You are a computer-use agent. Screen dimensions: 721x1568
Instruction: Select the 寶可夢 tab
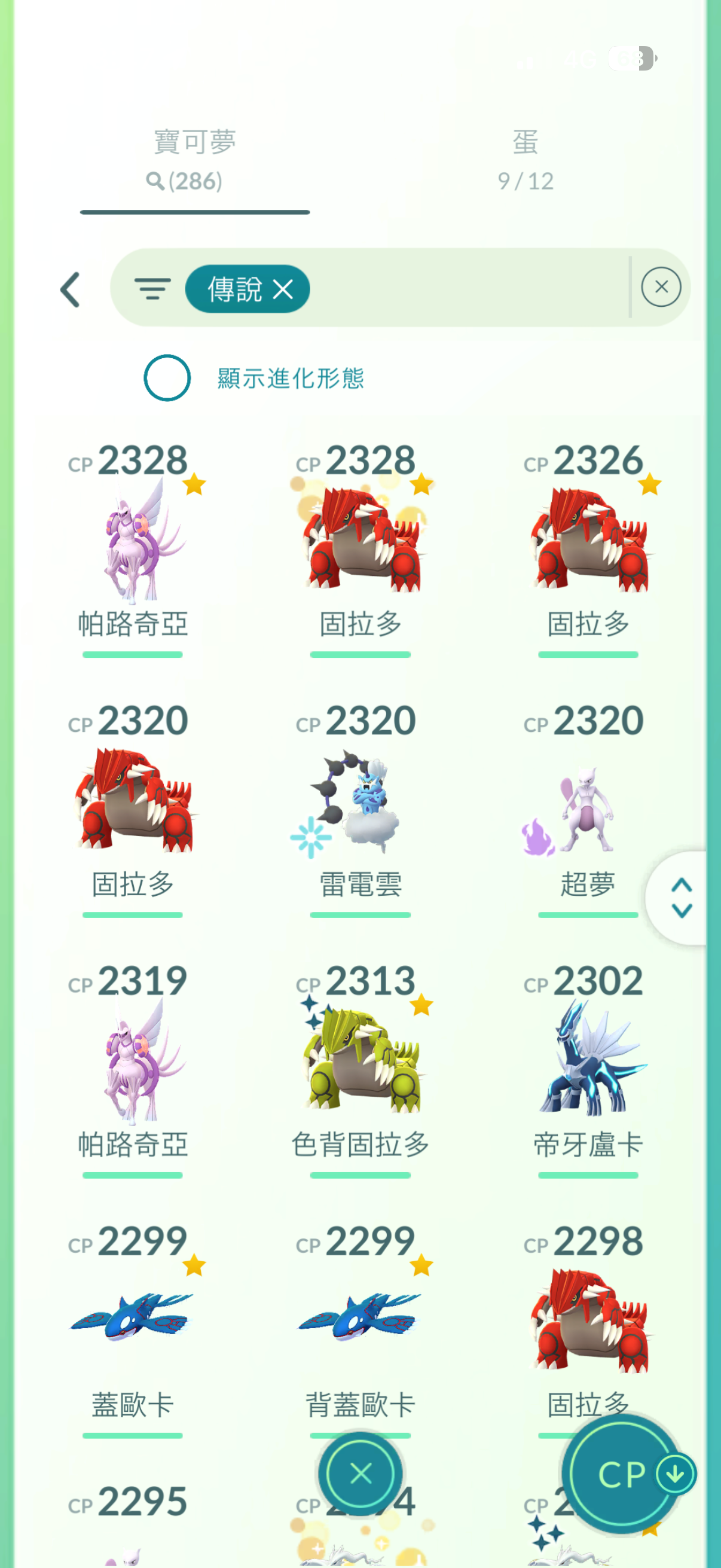point(194,160)
